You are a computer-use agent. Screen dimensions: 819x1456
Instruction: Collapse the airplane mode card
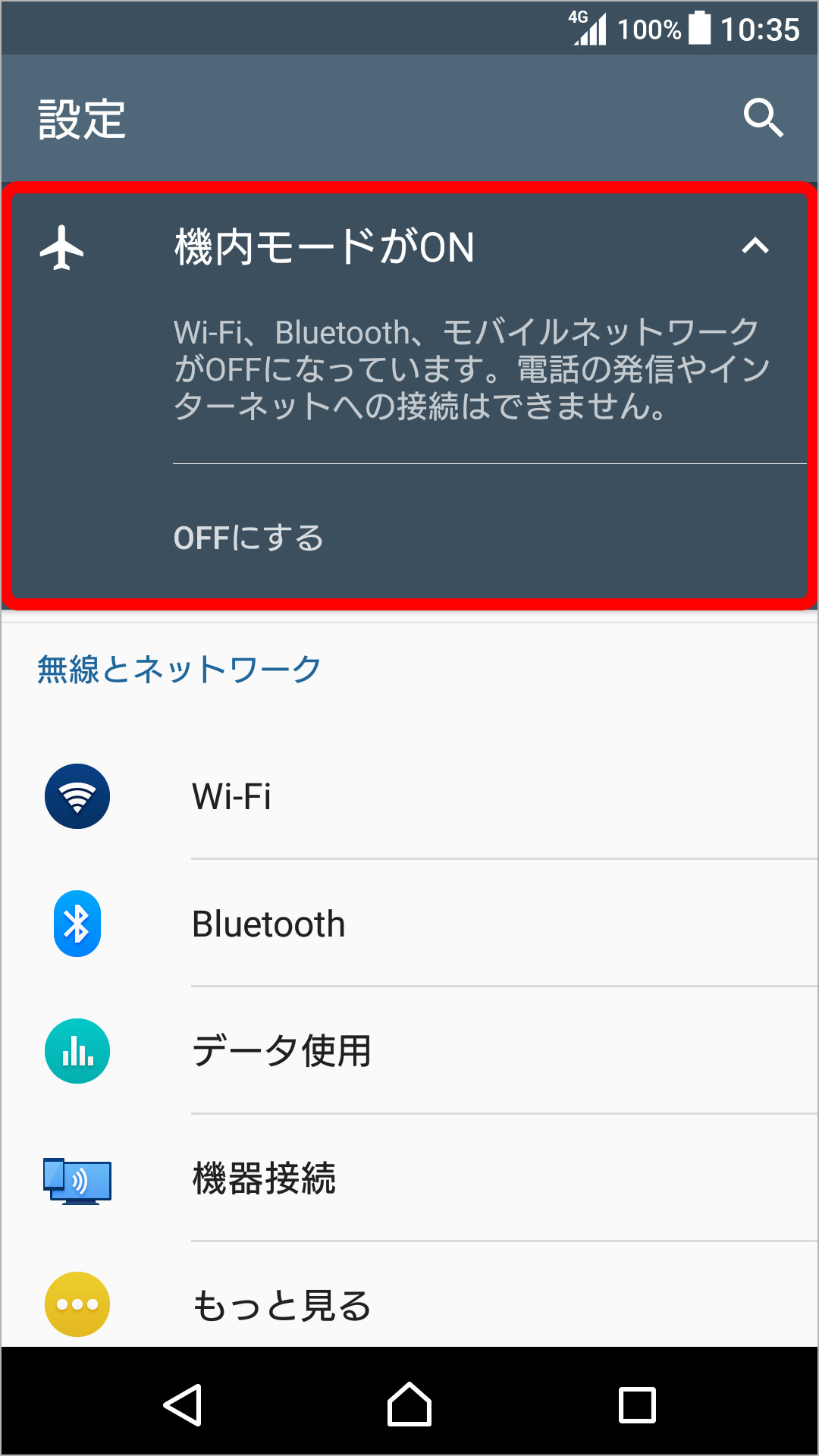[x=755, y=246]
